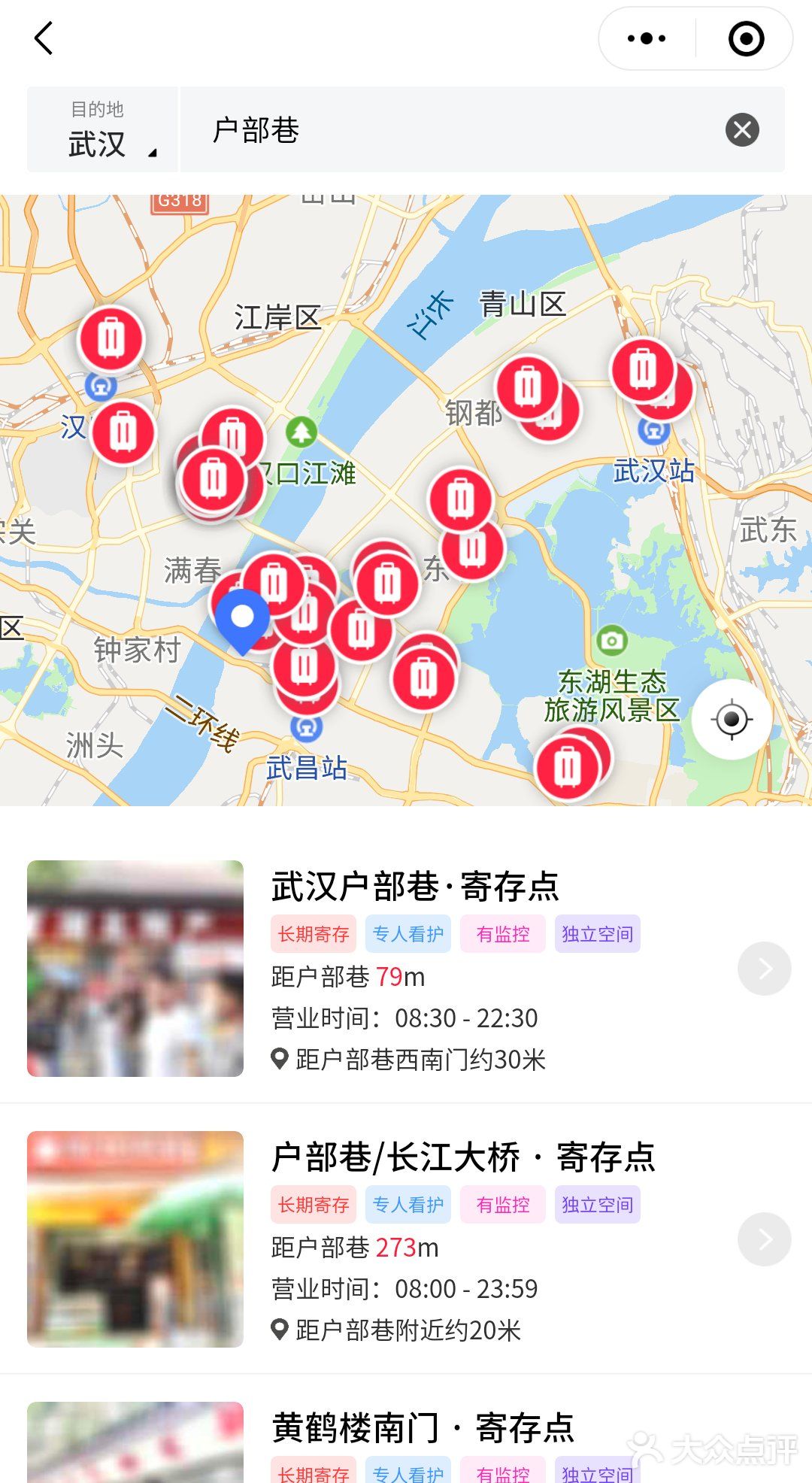
Task: Open the mini program more-options menu
Action: (x=647, y=38)
